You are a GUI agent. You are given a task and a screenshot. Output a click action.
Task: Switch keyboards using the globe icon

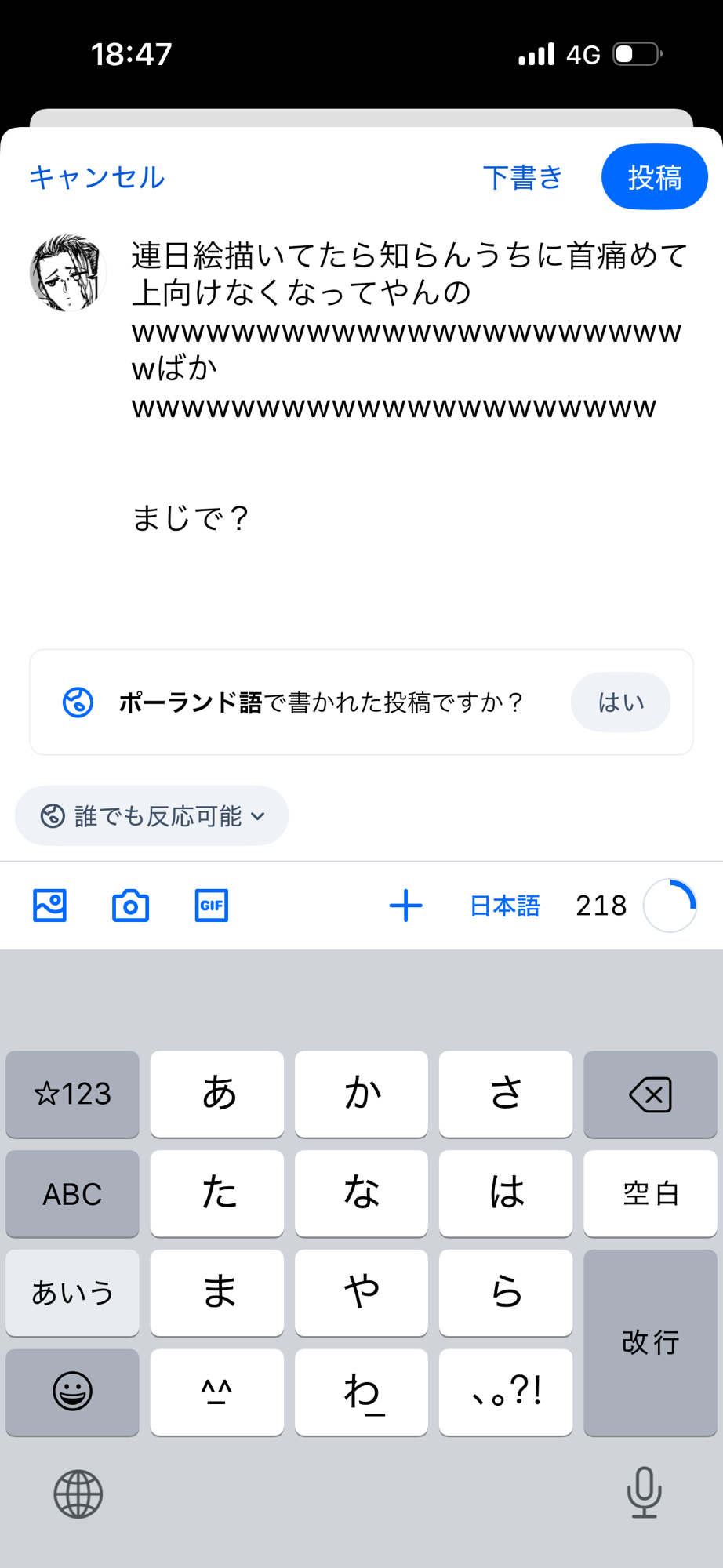(x=78, y=1494)
